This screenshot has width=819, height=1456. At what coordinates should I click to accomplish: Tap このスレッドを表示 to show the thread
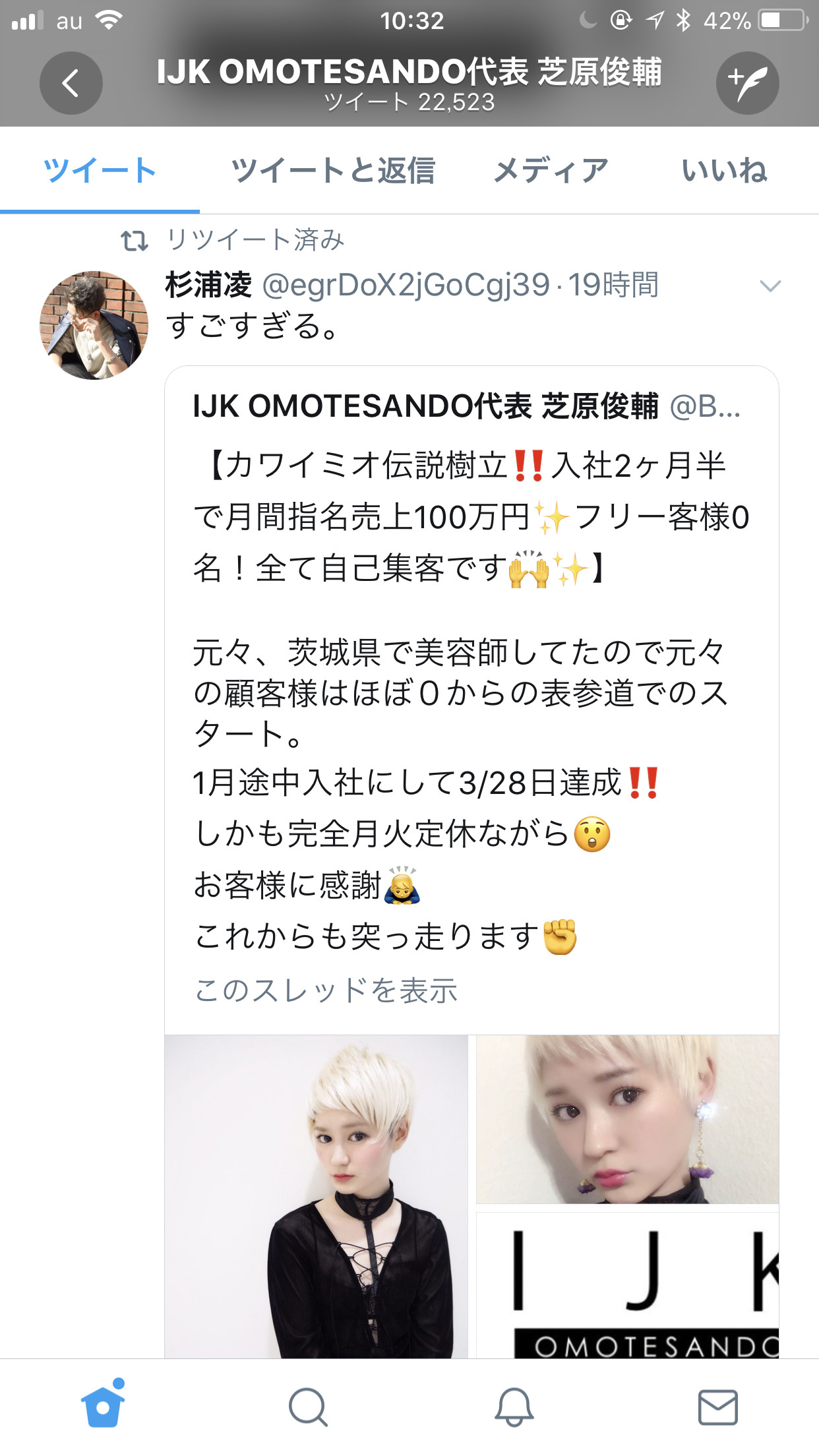click(326, 990)
